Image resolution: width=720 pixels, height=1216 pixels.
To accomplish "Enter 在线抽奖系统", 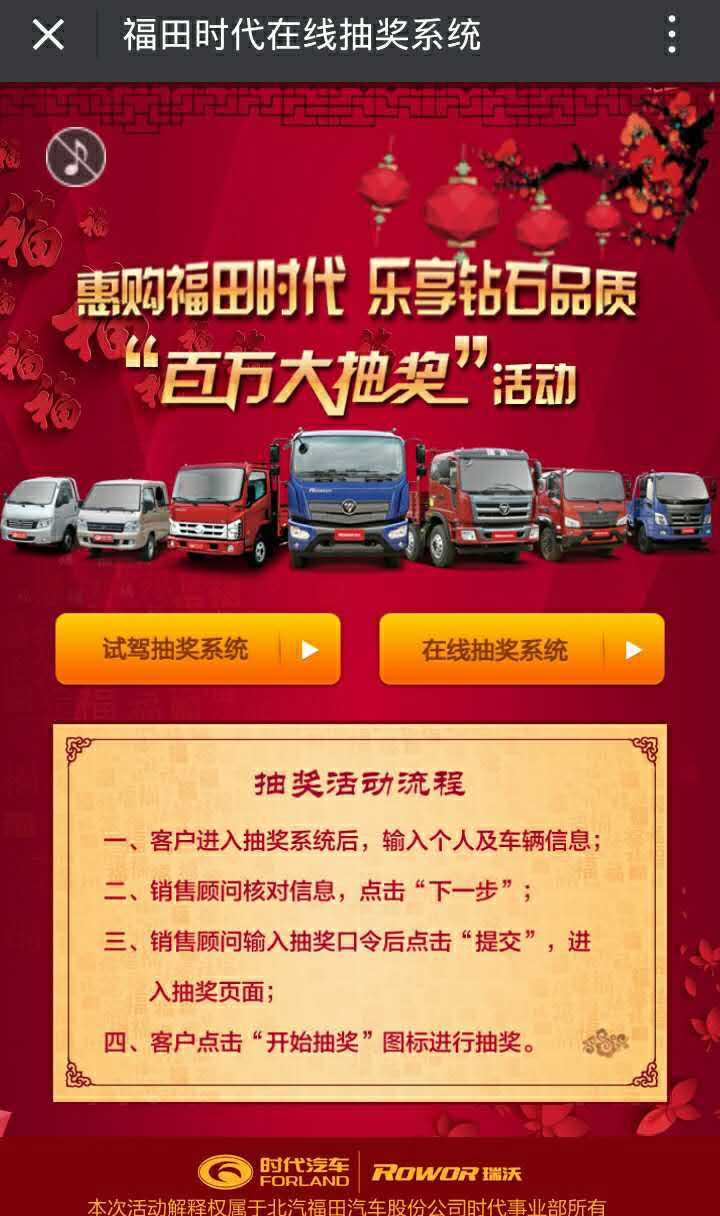I will coord(521,649).
